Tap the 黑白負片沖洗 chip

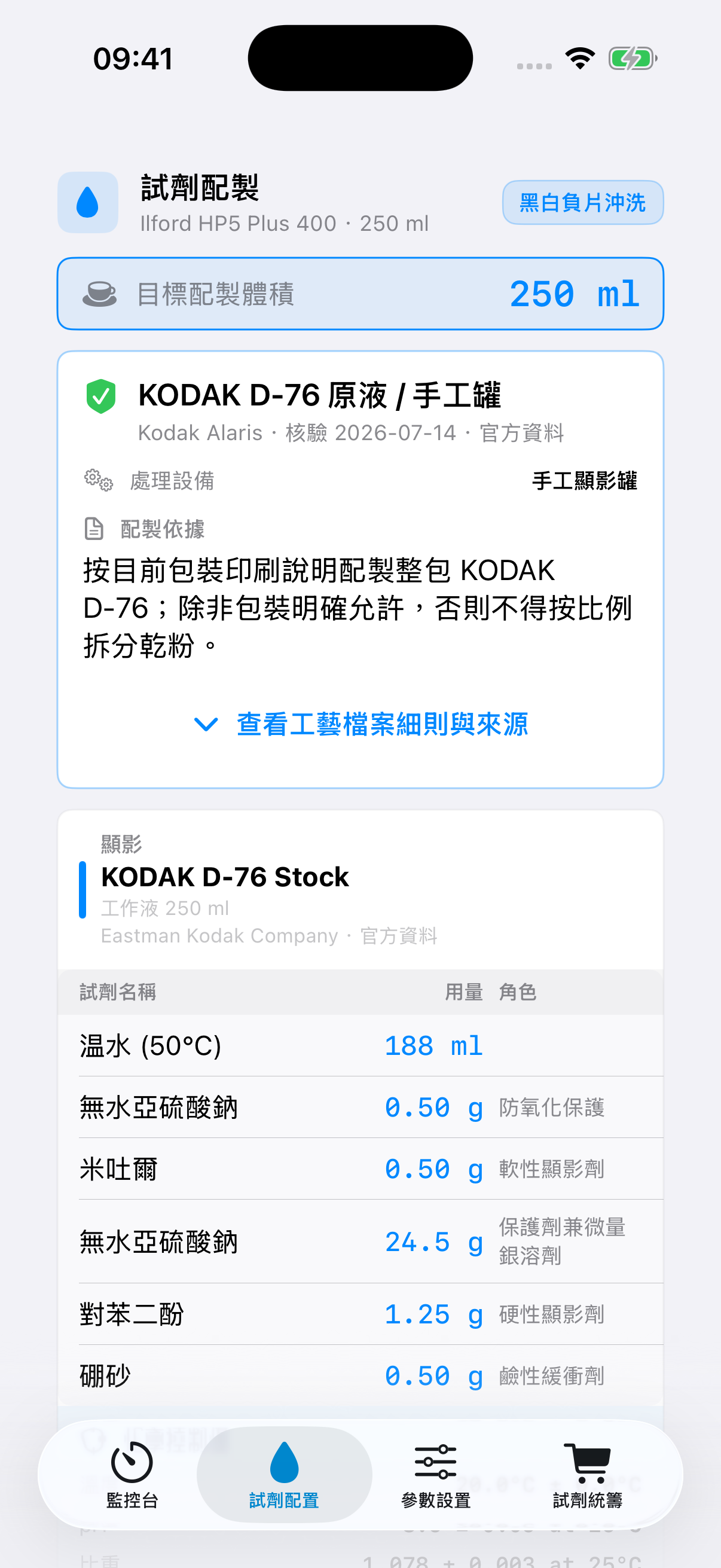coord(582,203)
